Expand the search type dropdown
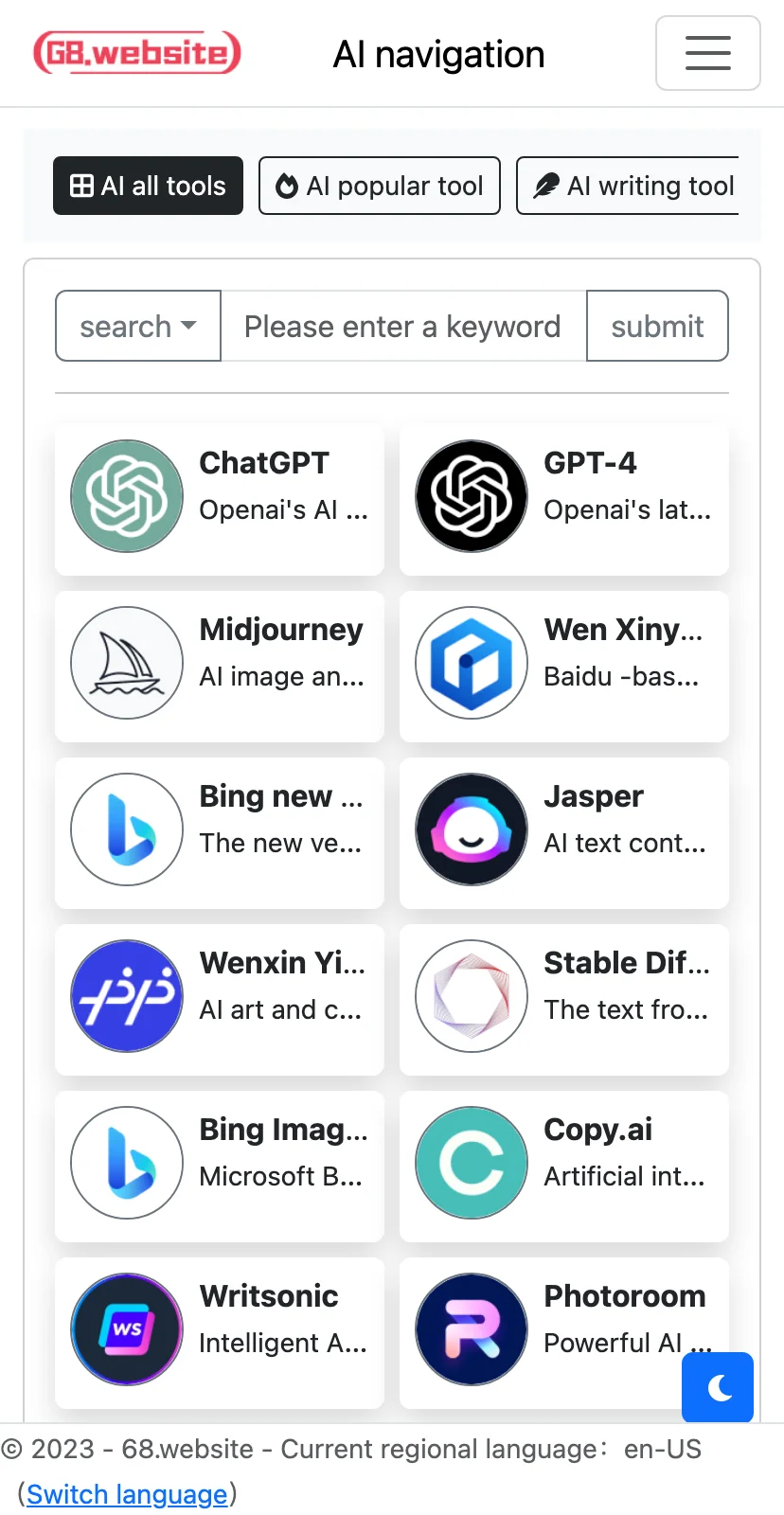784x1515 pixels. tap(138, 326)
